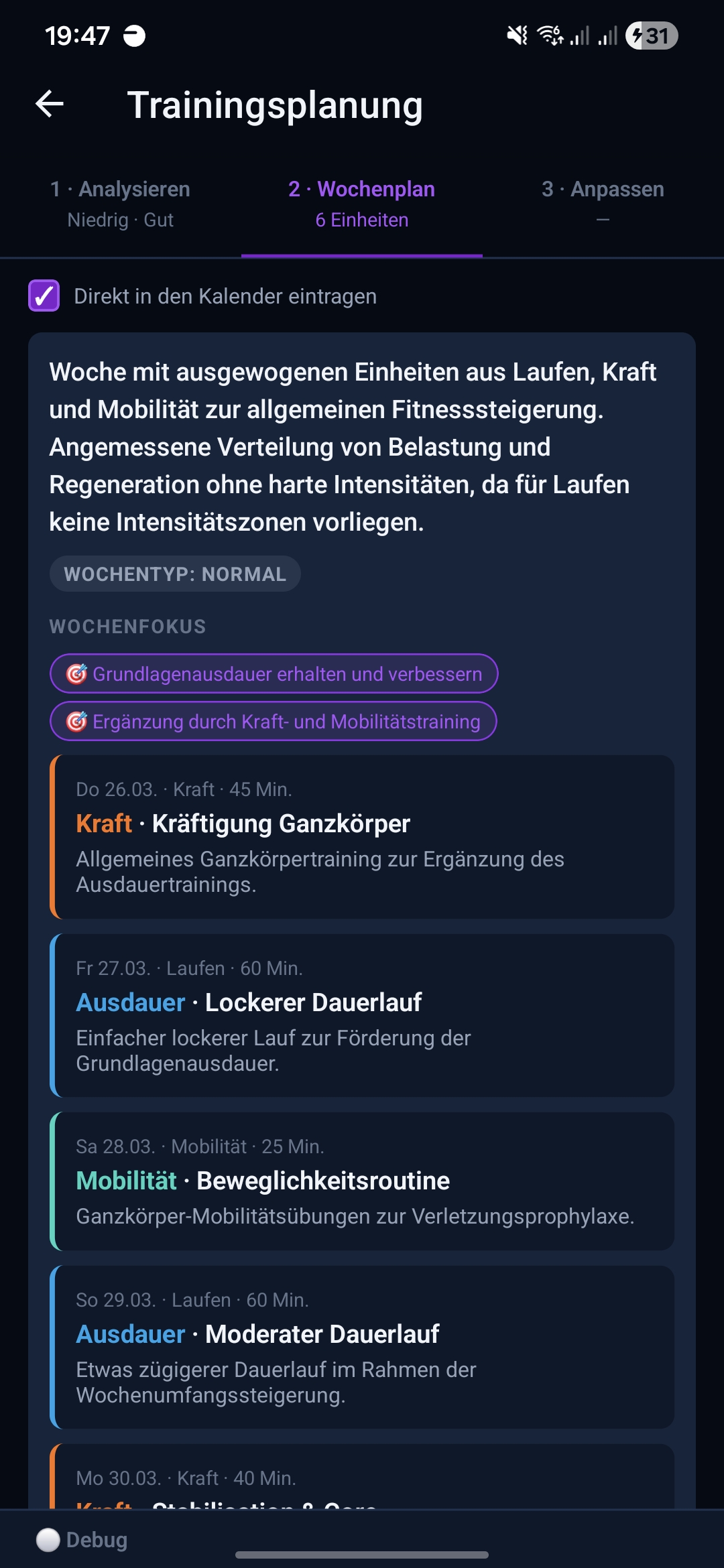This screenshot has height=1568, width=724.
Task: Tap the target icon on the Ergänzung chip
Action: [76, 722]
